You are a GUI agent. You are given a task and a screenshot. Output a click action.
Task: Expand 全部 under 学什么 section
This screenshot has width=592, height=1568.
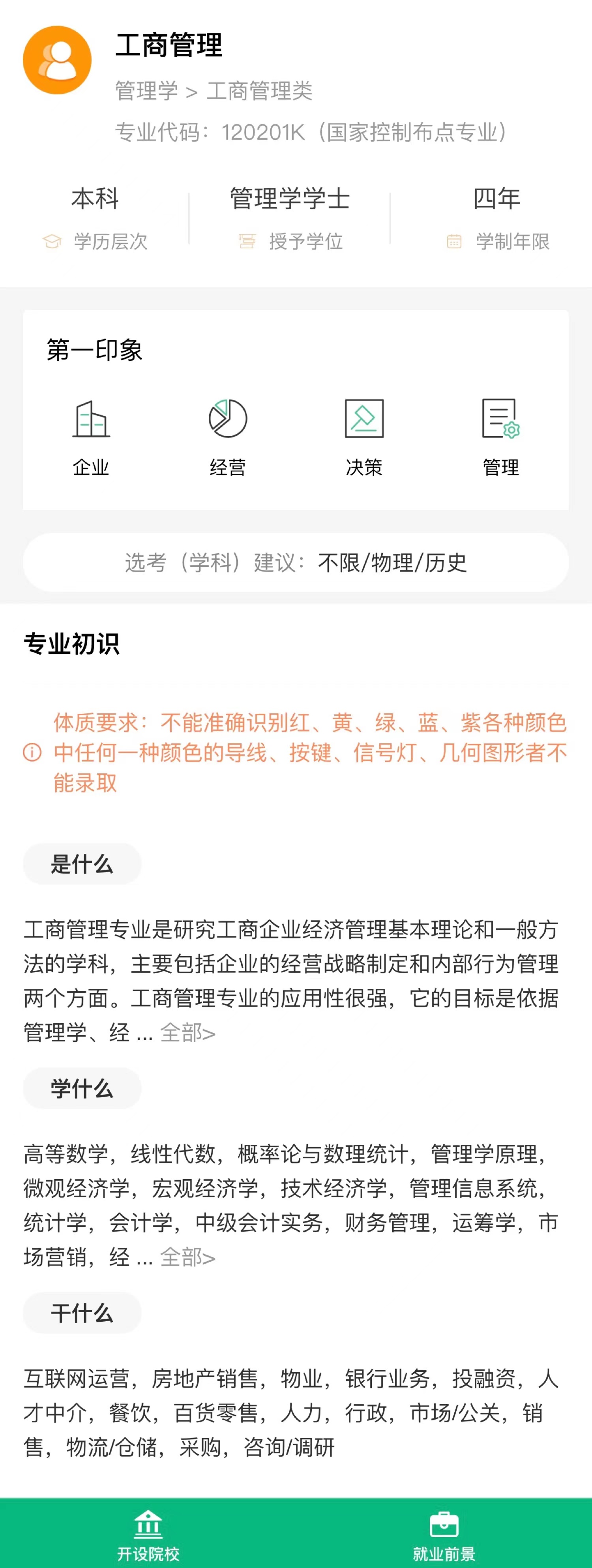click(x=187, y=1257)
